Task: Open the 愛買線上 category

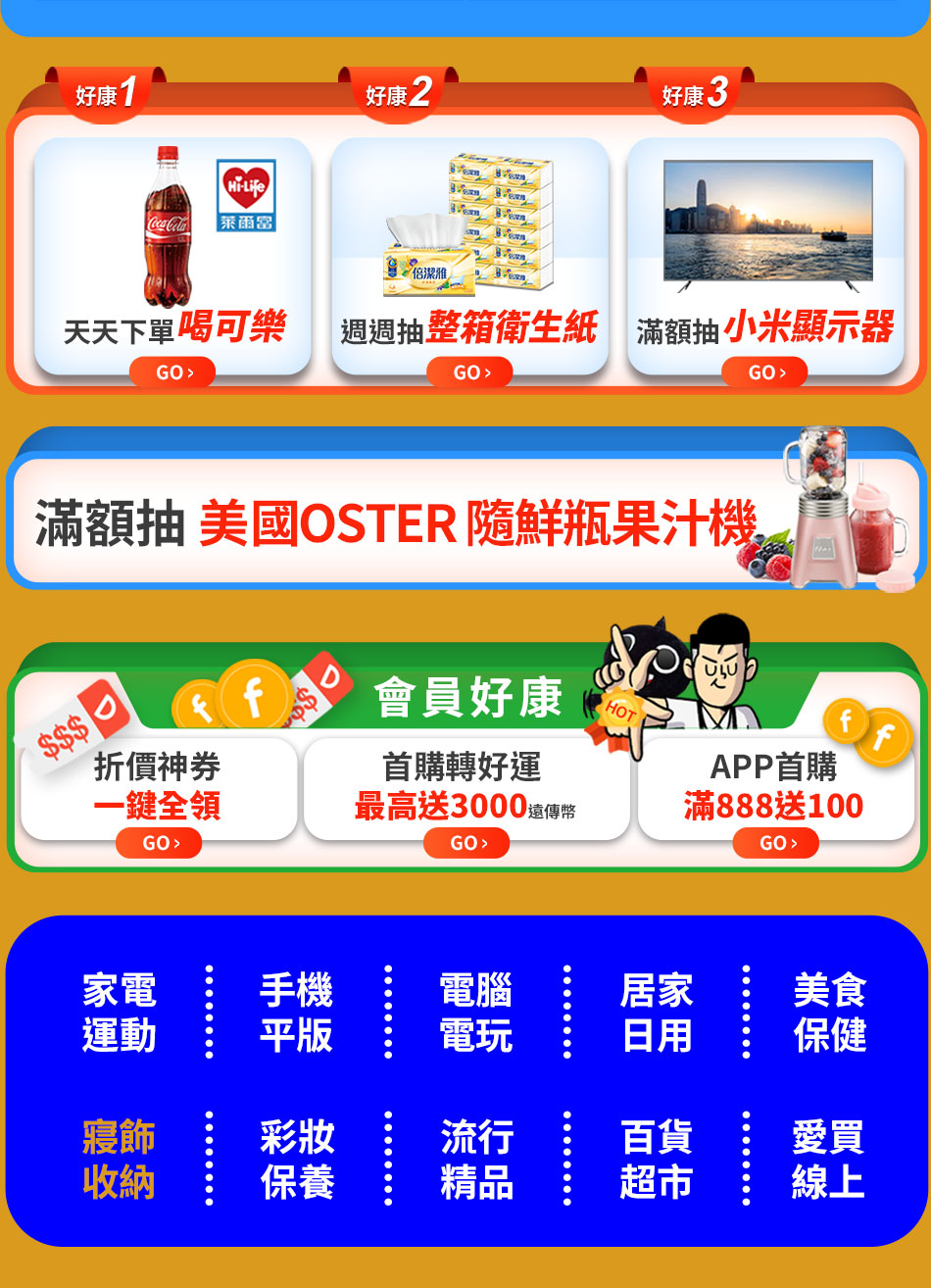Action: point(829,1160)
